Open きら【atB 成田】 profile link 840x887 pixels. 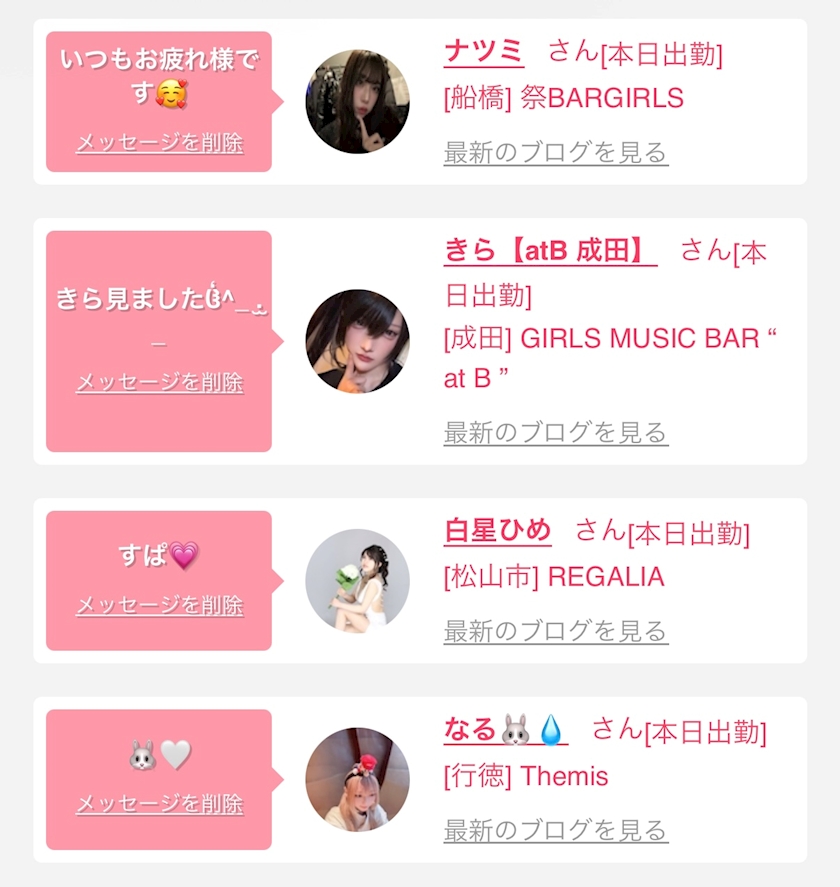coord(550,251)
